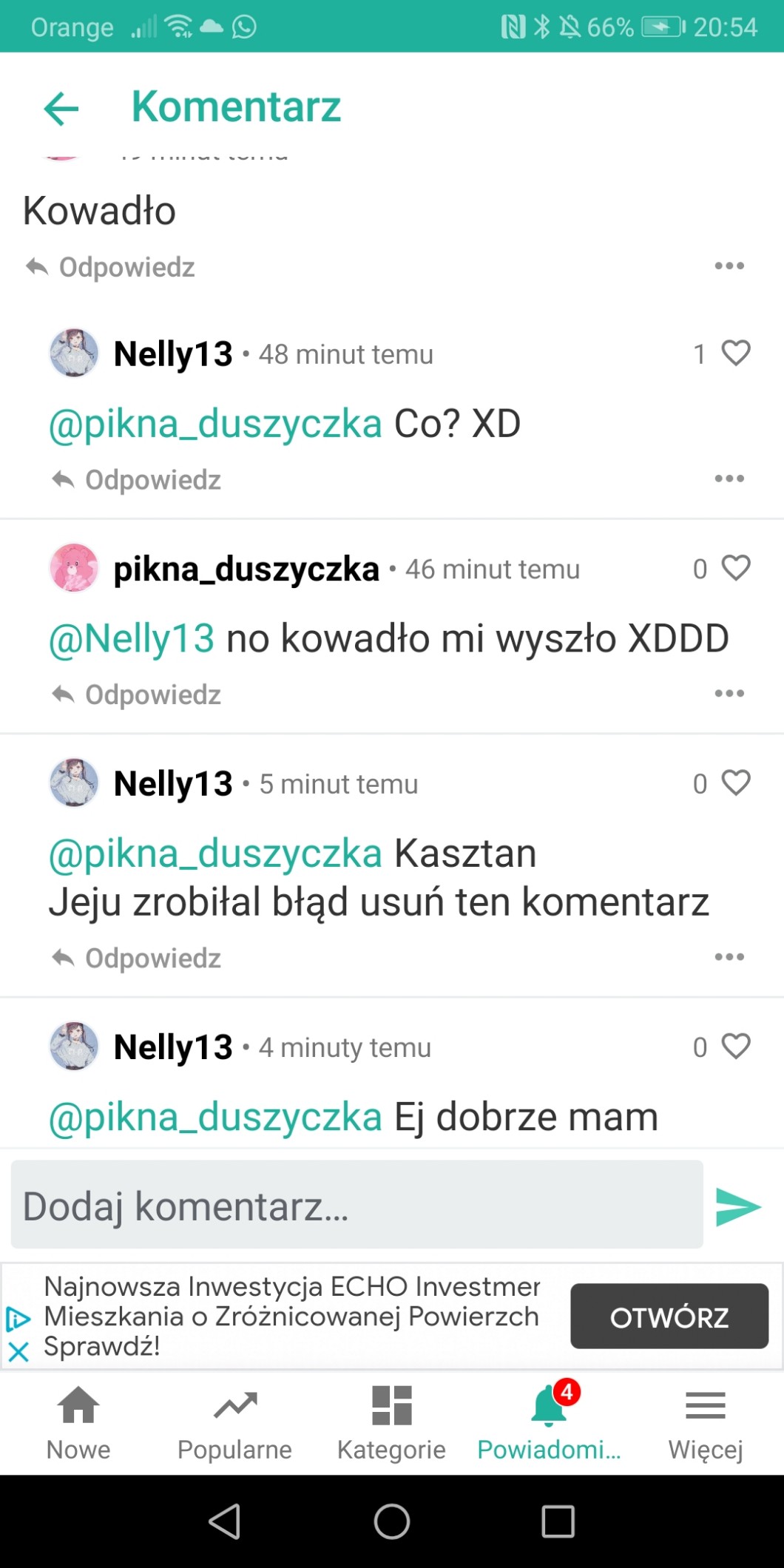Like Nelly13's comment from 48 minutes ago
The width and height of the screenshot is (784, 1568).
tap(735, 354)
